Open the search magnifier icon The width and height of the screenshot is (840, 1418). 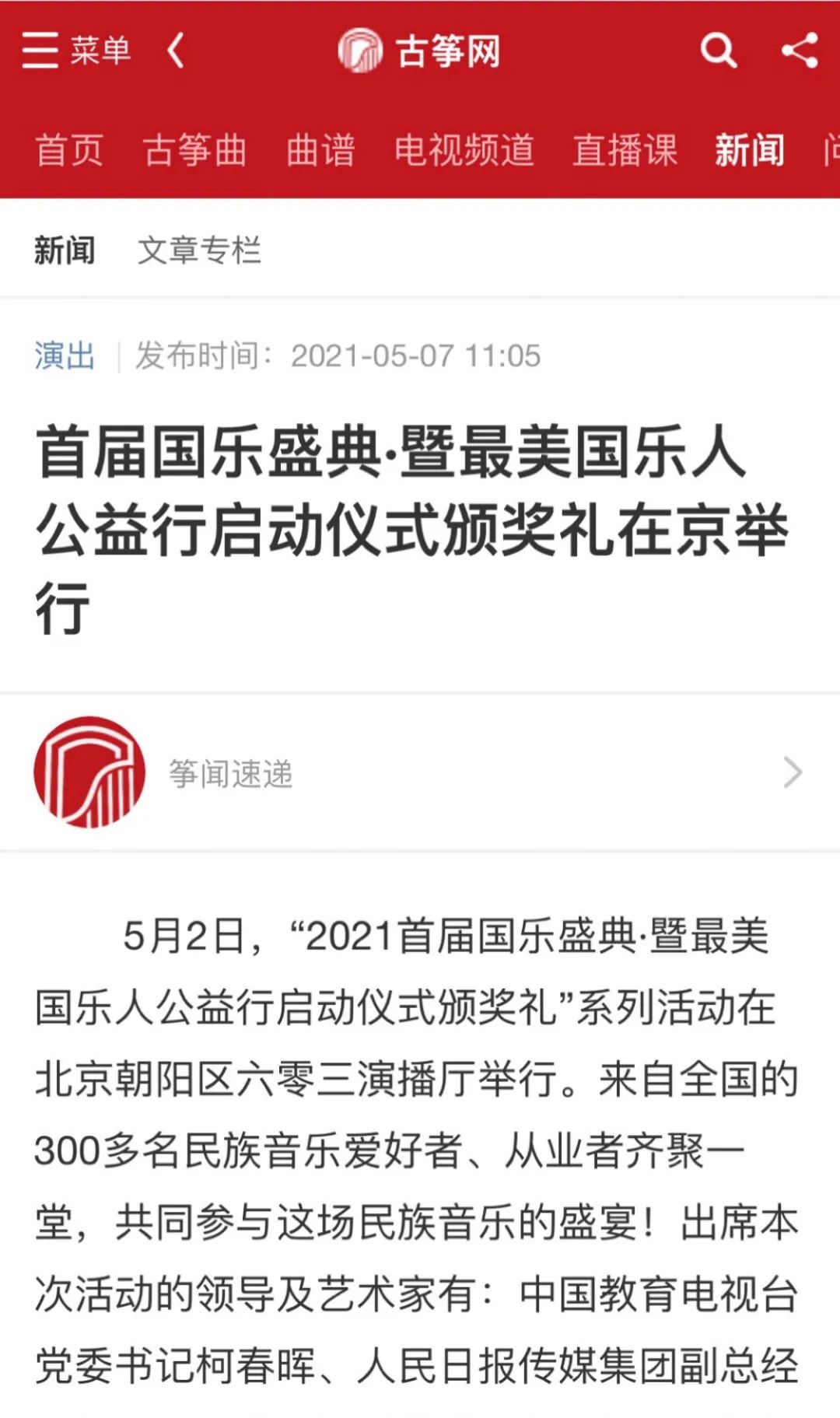click(718, 51)
